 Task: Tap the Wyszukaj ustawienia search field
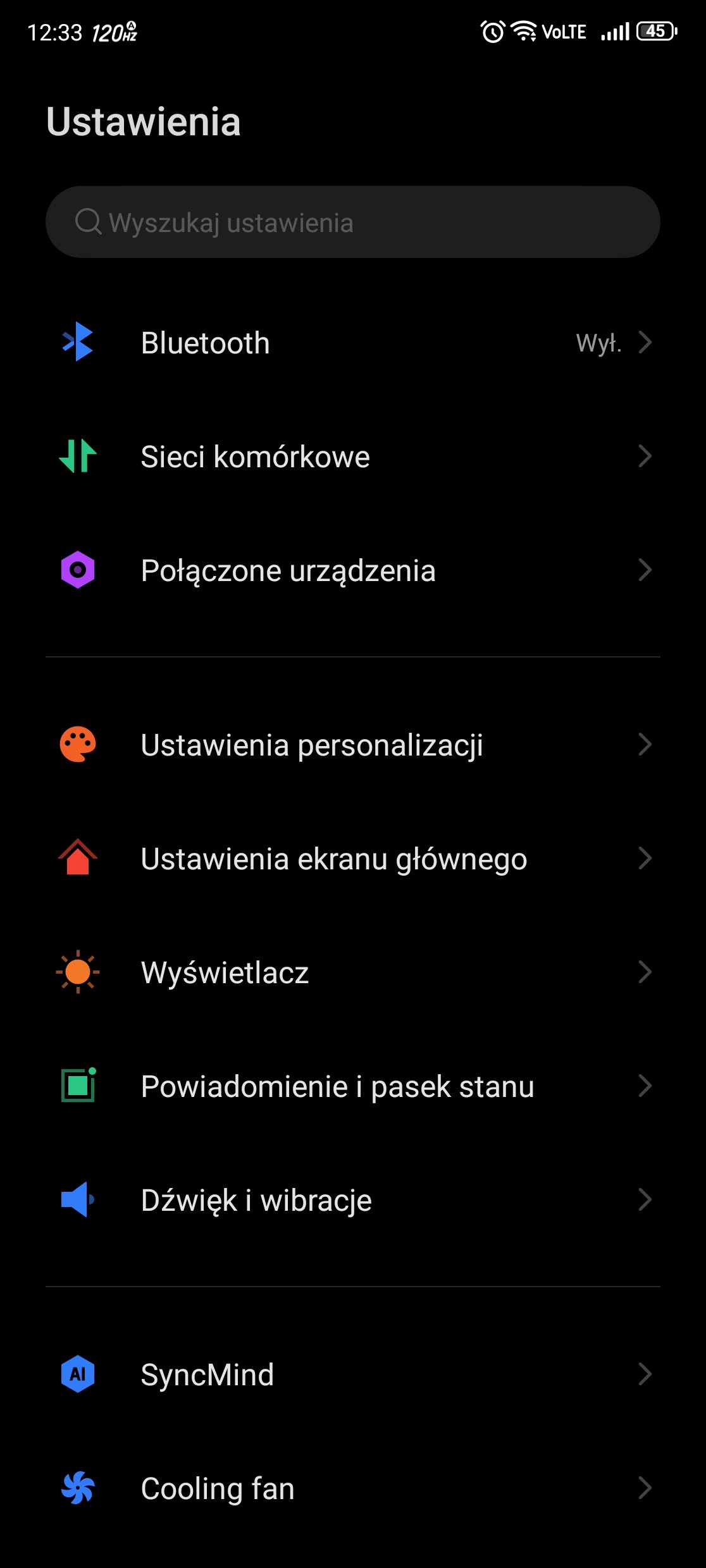click(353, 222)
